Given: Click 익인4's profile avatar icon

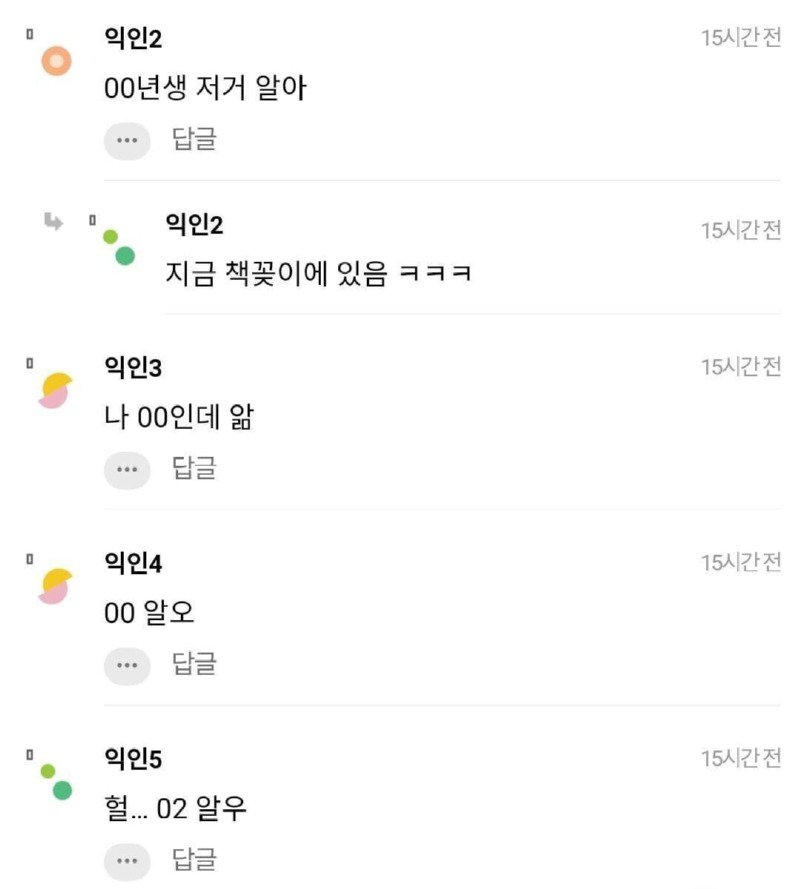Looking at the screenshot, I should point(55,585).
